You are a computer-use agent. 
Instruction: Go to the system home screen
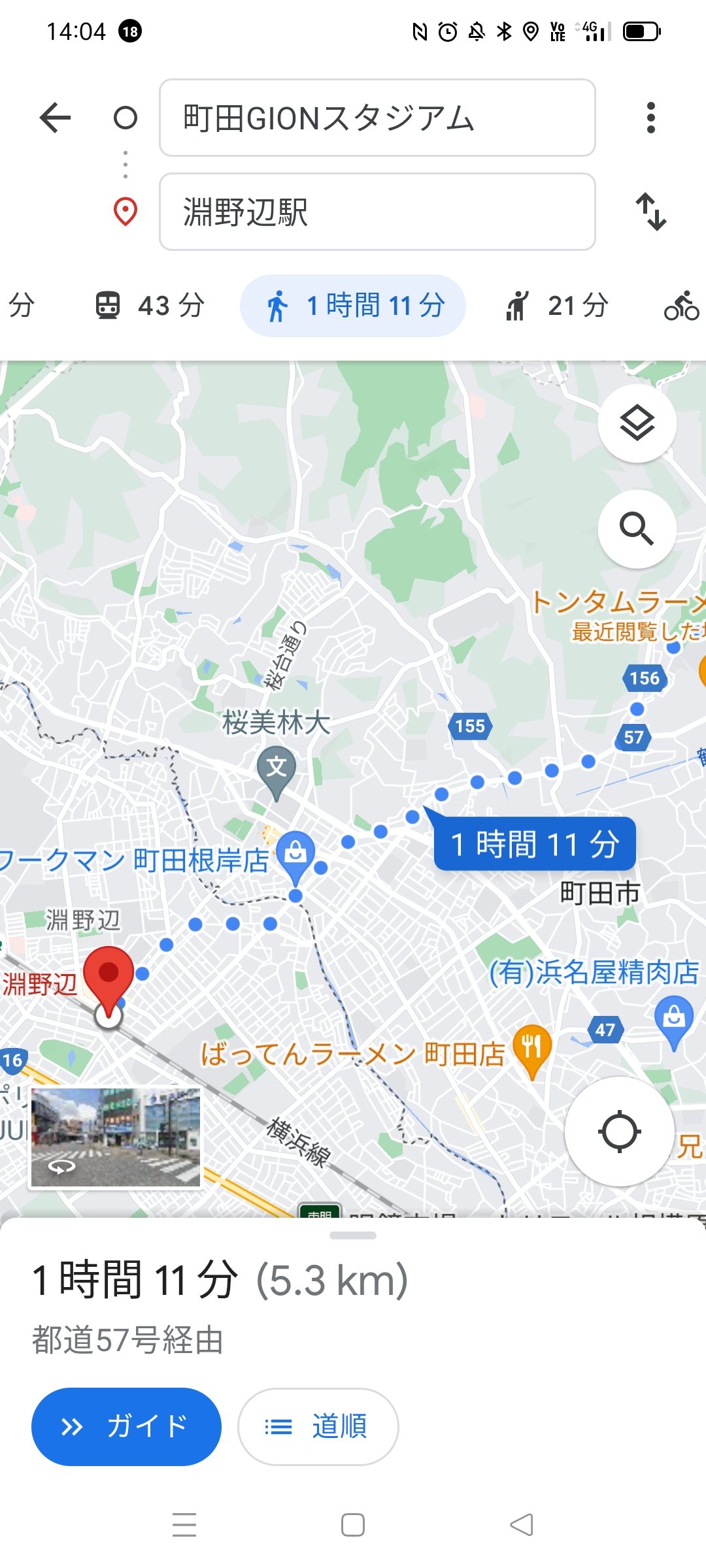(353, 1525)
